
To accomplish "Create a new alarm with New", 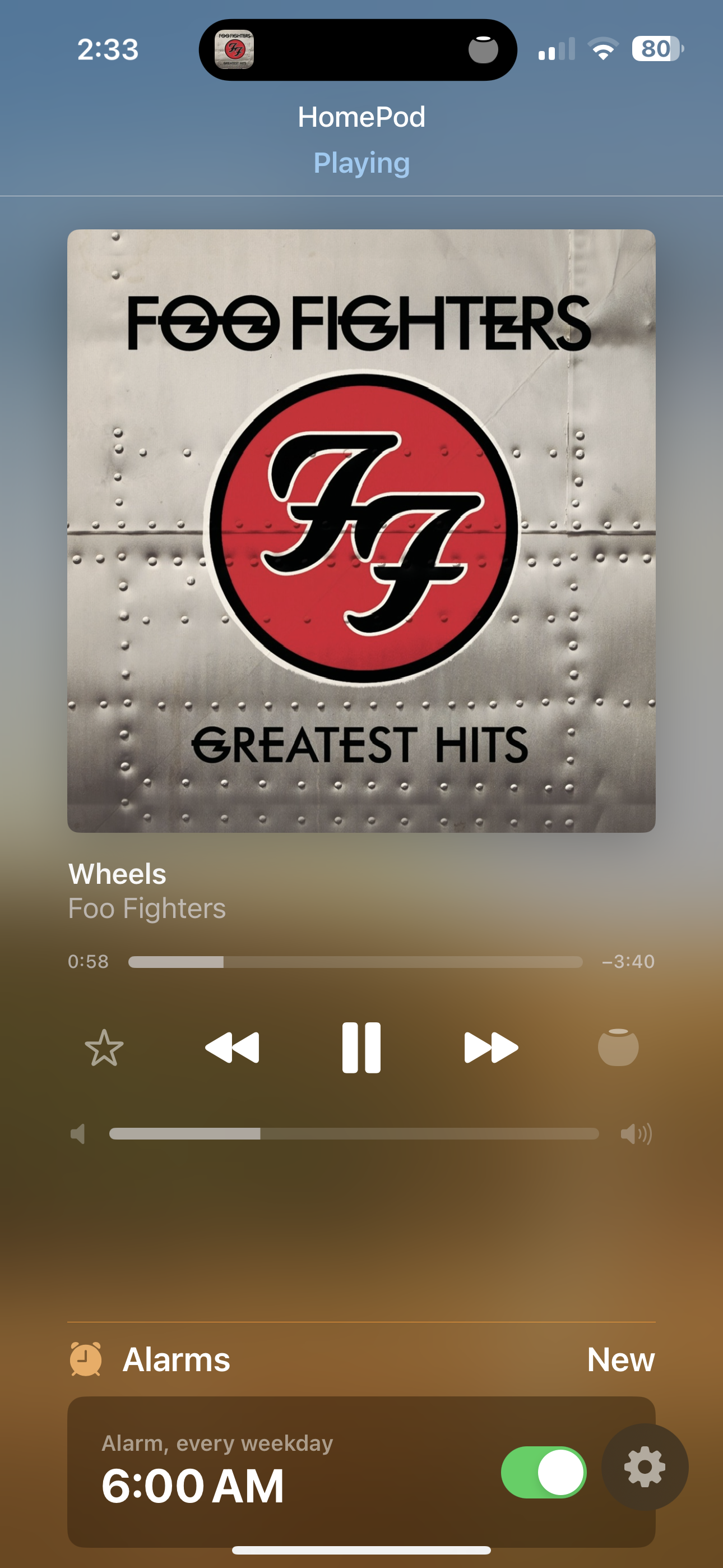I will coord(620,1360).
